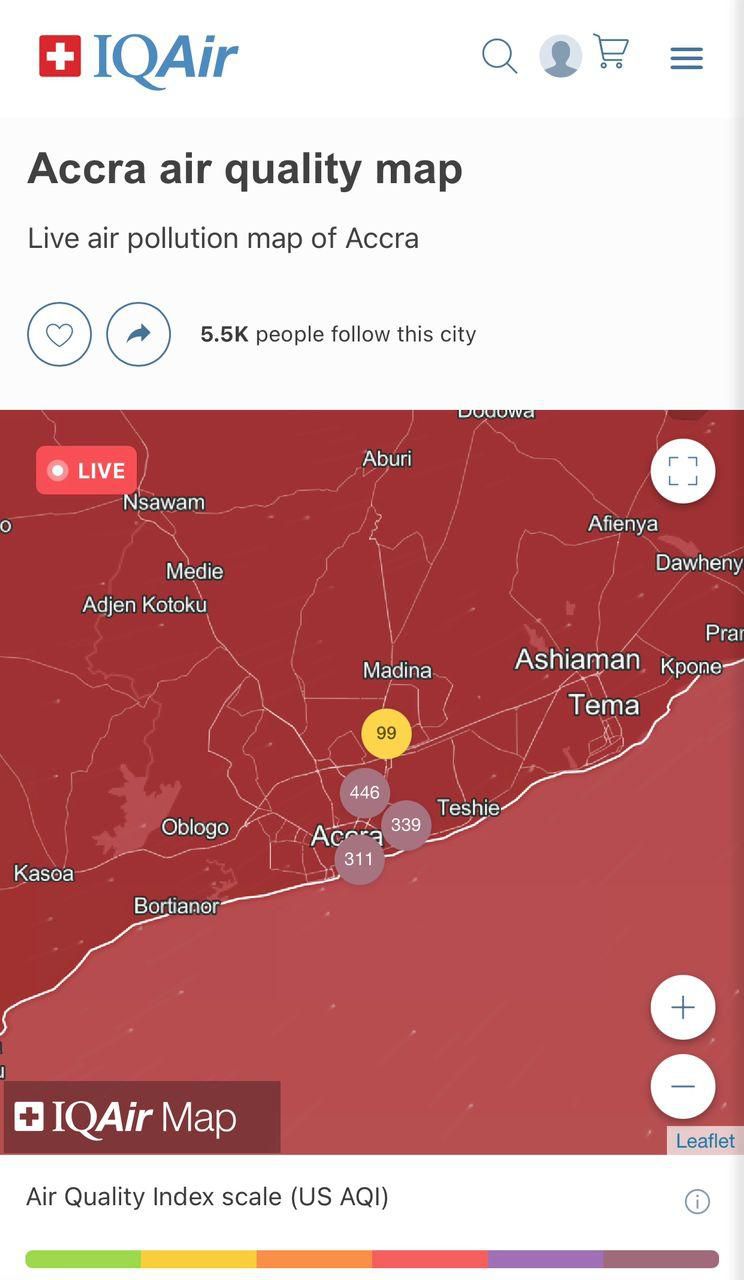Share this city air quality map

(139, 334)
